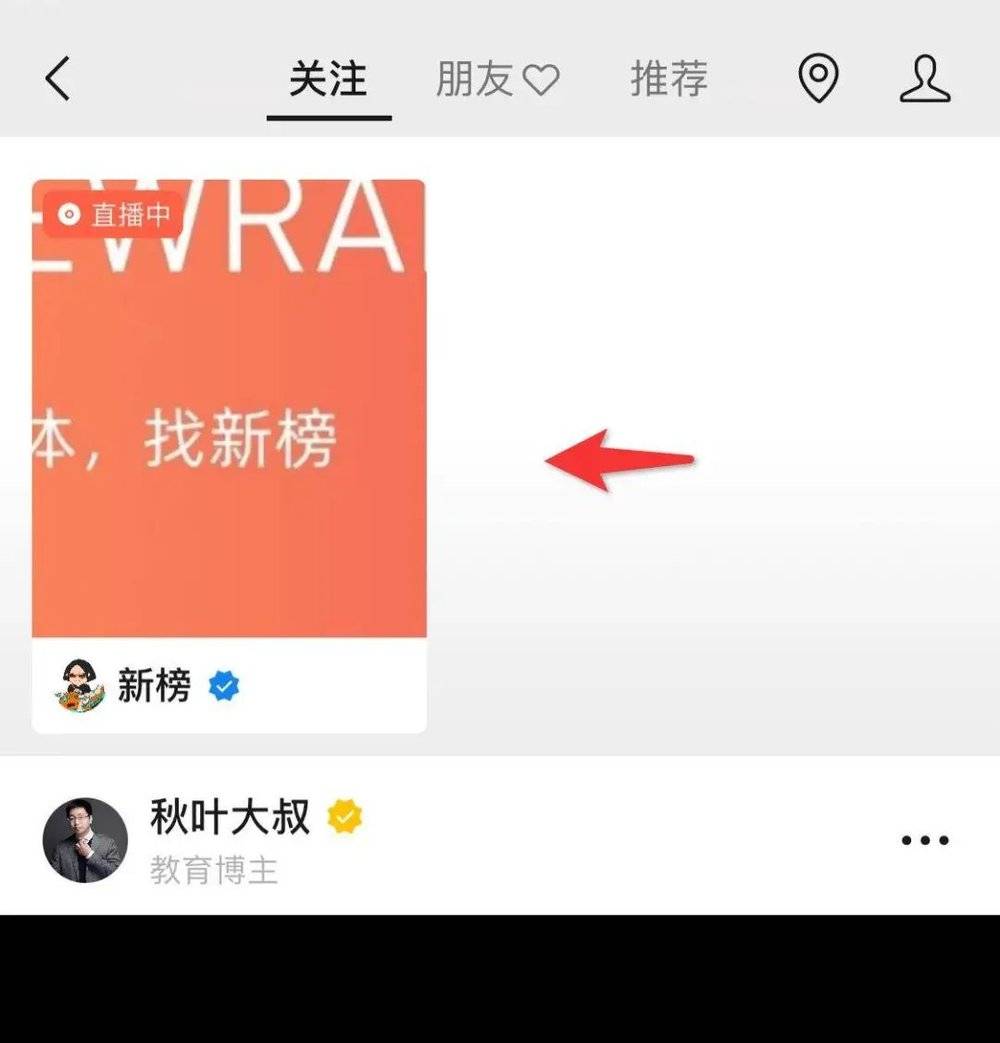Open the profile person icon
This screenshot has height=1043, width=1000.
pos(925,79)
